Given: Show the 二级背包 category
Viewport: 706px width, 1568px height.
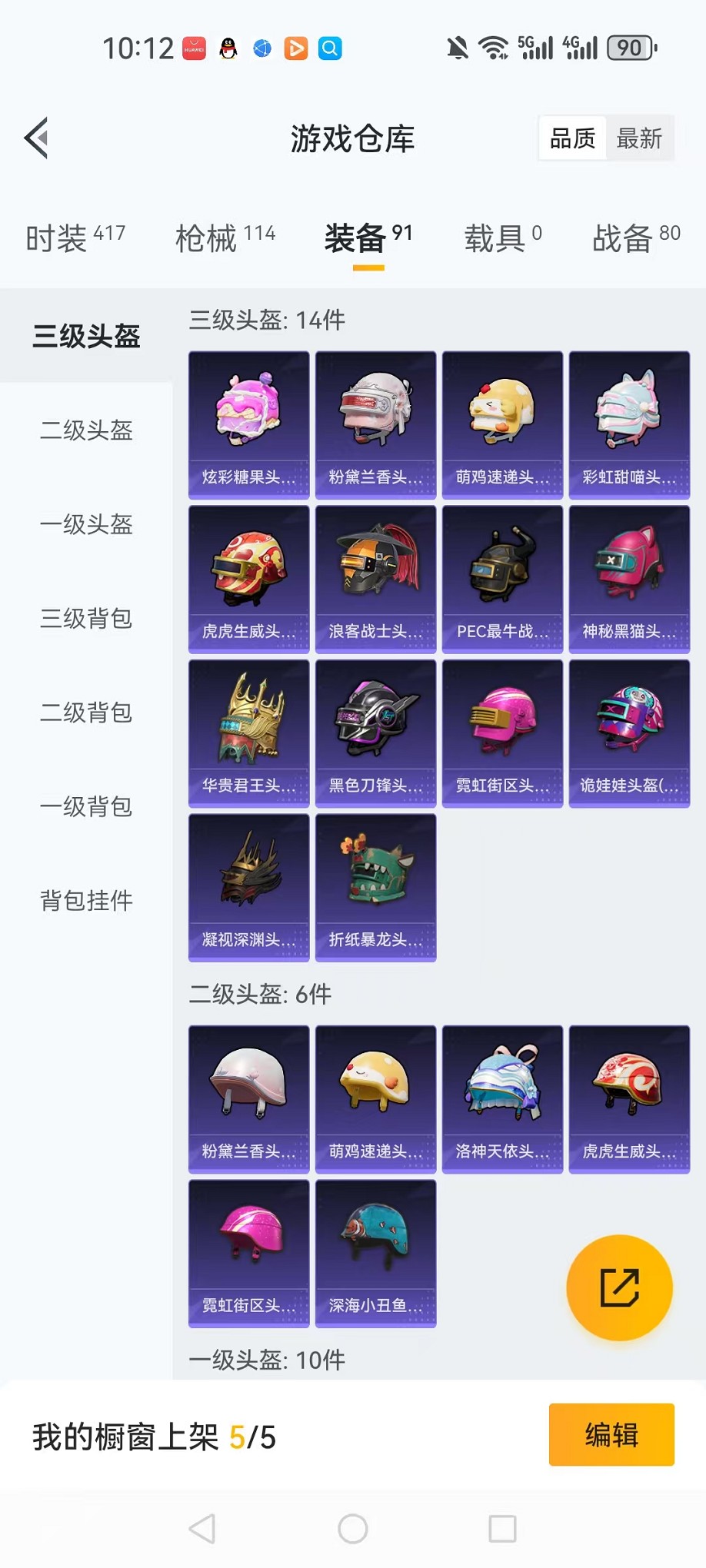Looking at the screenshot, I should 86,713.
